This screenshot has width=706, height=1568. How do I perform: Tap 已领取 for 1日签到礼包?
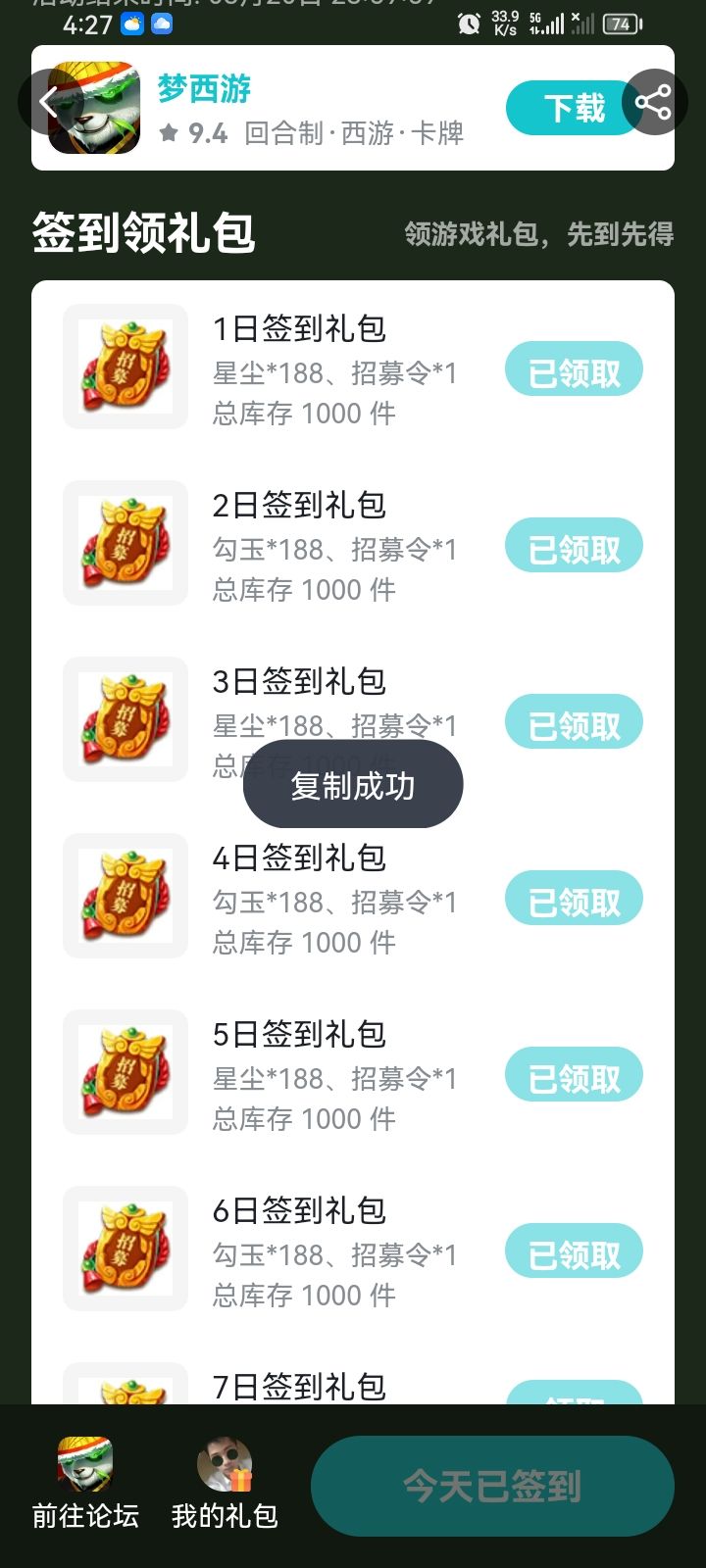coord(574,368)
